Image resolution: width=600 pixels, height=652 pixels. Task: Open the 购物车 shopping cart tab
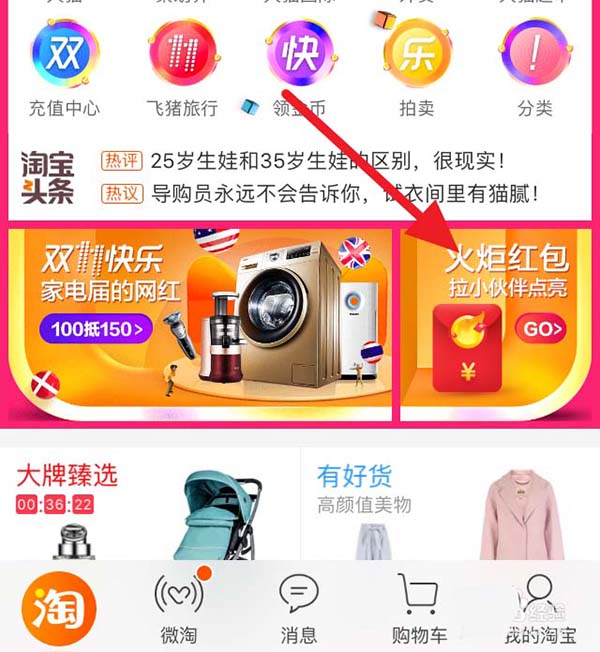pos(419,610)
